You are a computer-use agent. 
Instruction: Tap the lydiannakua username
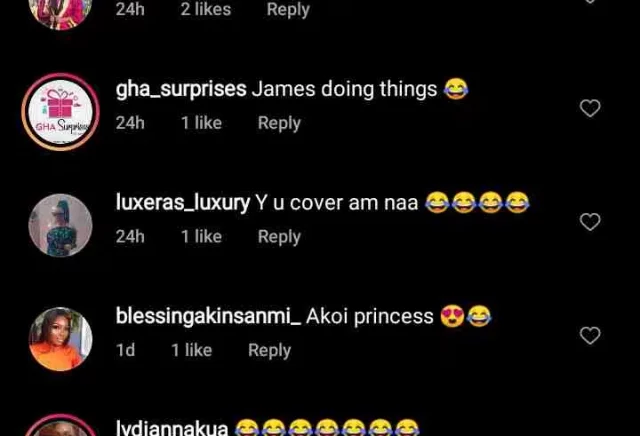171,428
